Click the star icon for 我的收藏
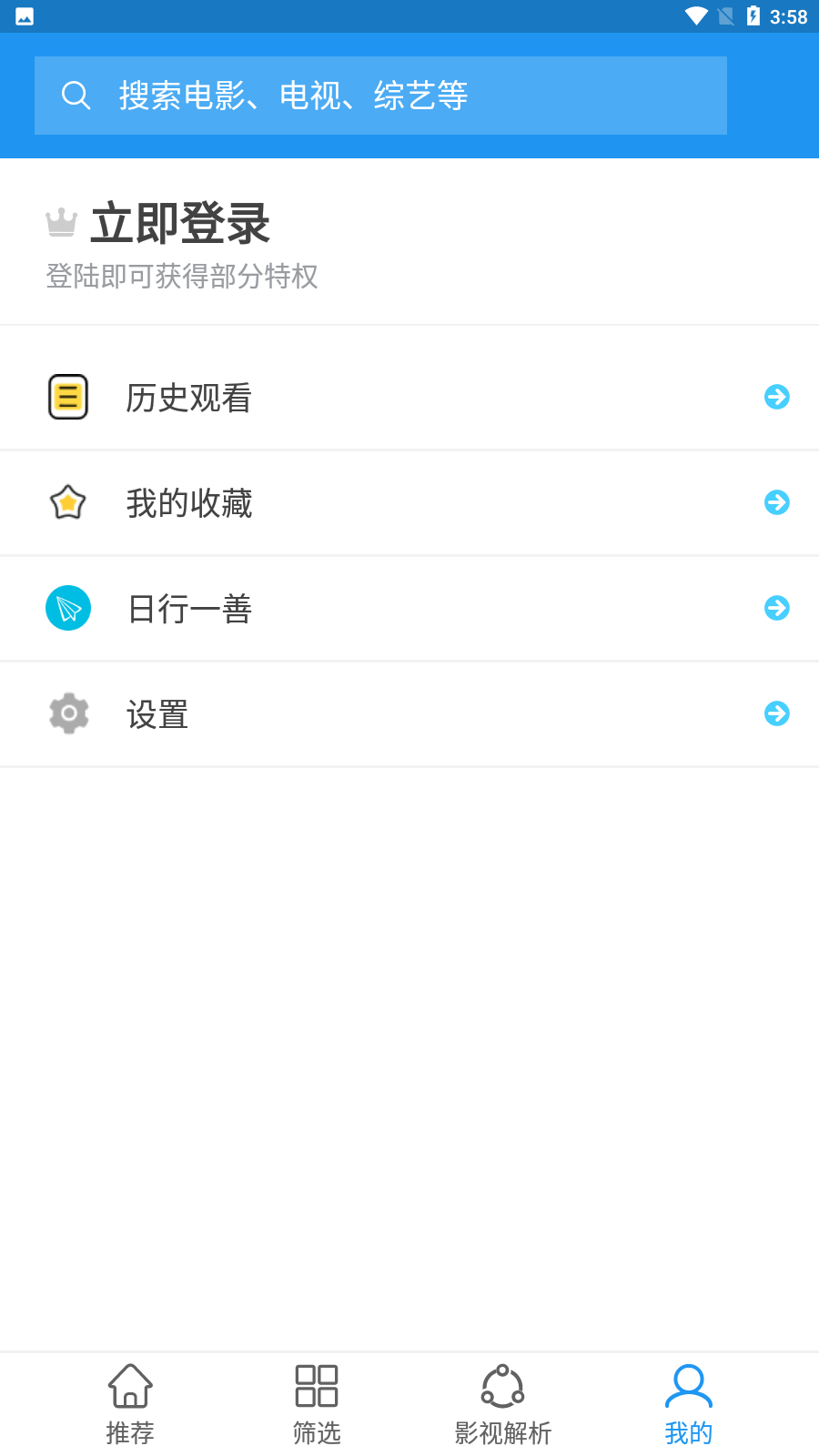 point(68,502)
